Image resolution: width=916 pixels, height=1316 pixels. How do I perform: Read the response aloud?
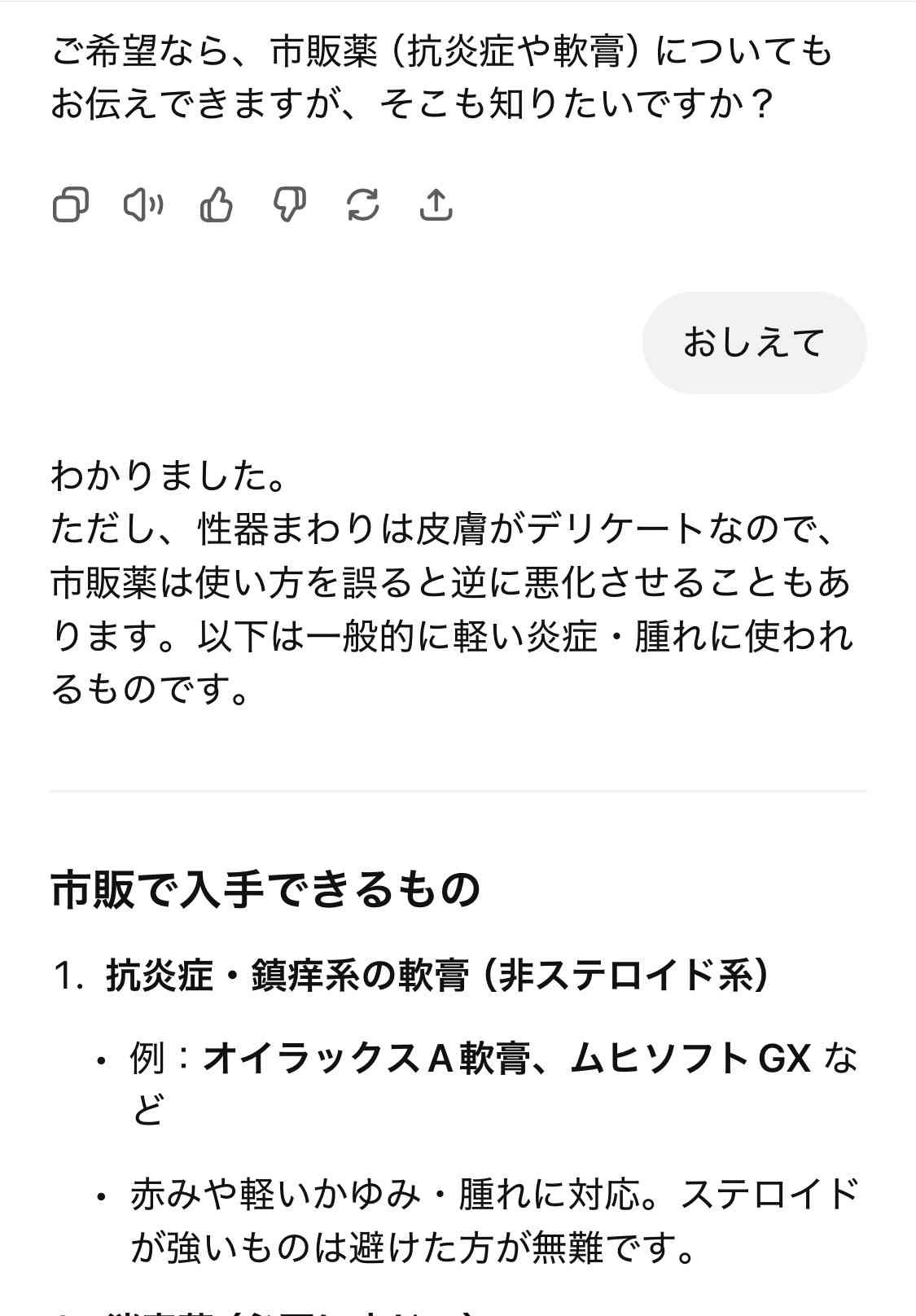[143, 204]
